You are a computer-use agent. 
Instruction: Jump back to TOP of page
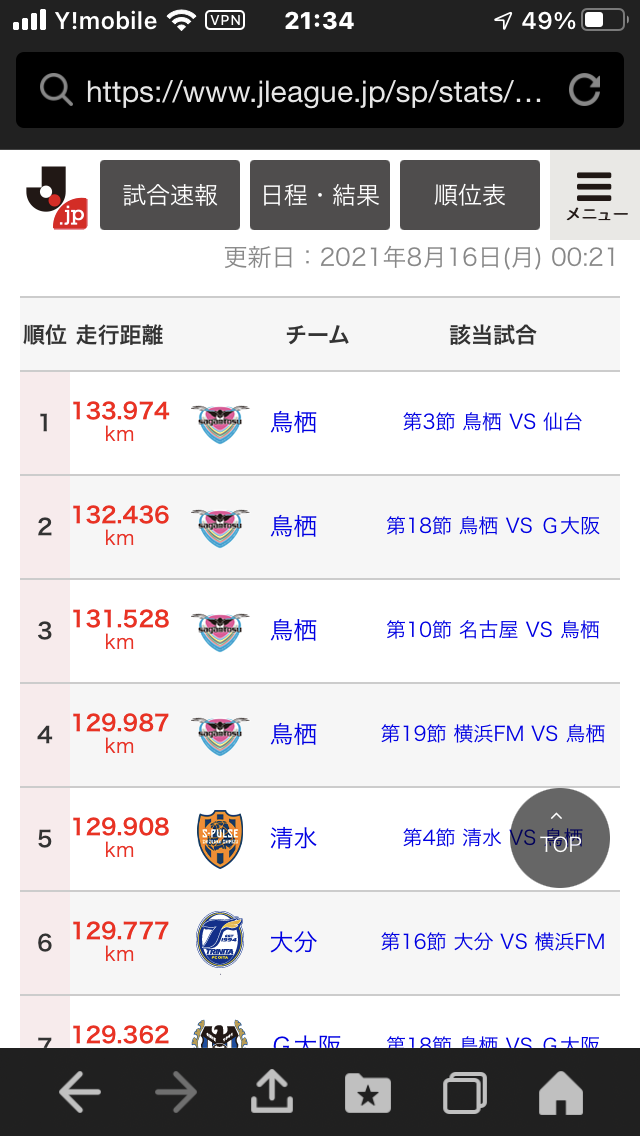(x=560, y=838)
